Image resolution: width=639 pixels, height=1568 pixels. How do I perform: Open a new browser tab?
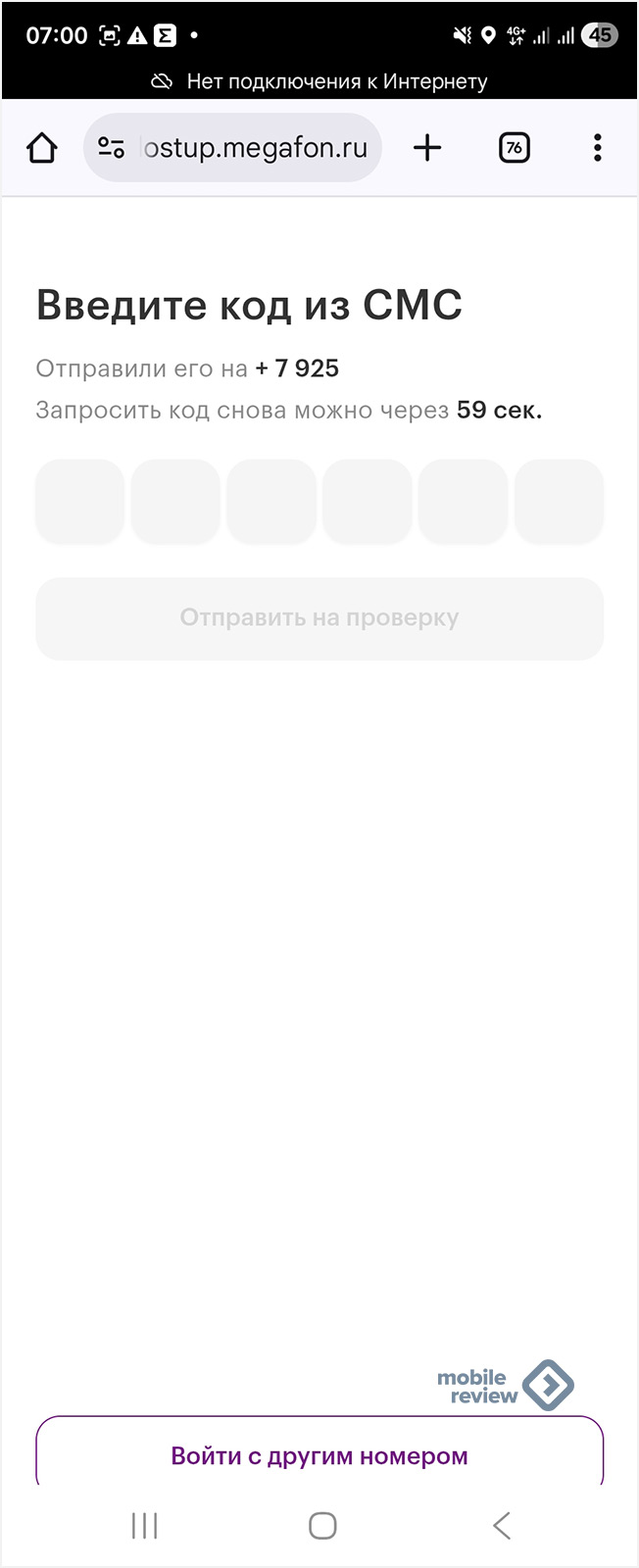pyautogui.click(x=427, y=149)
